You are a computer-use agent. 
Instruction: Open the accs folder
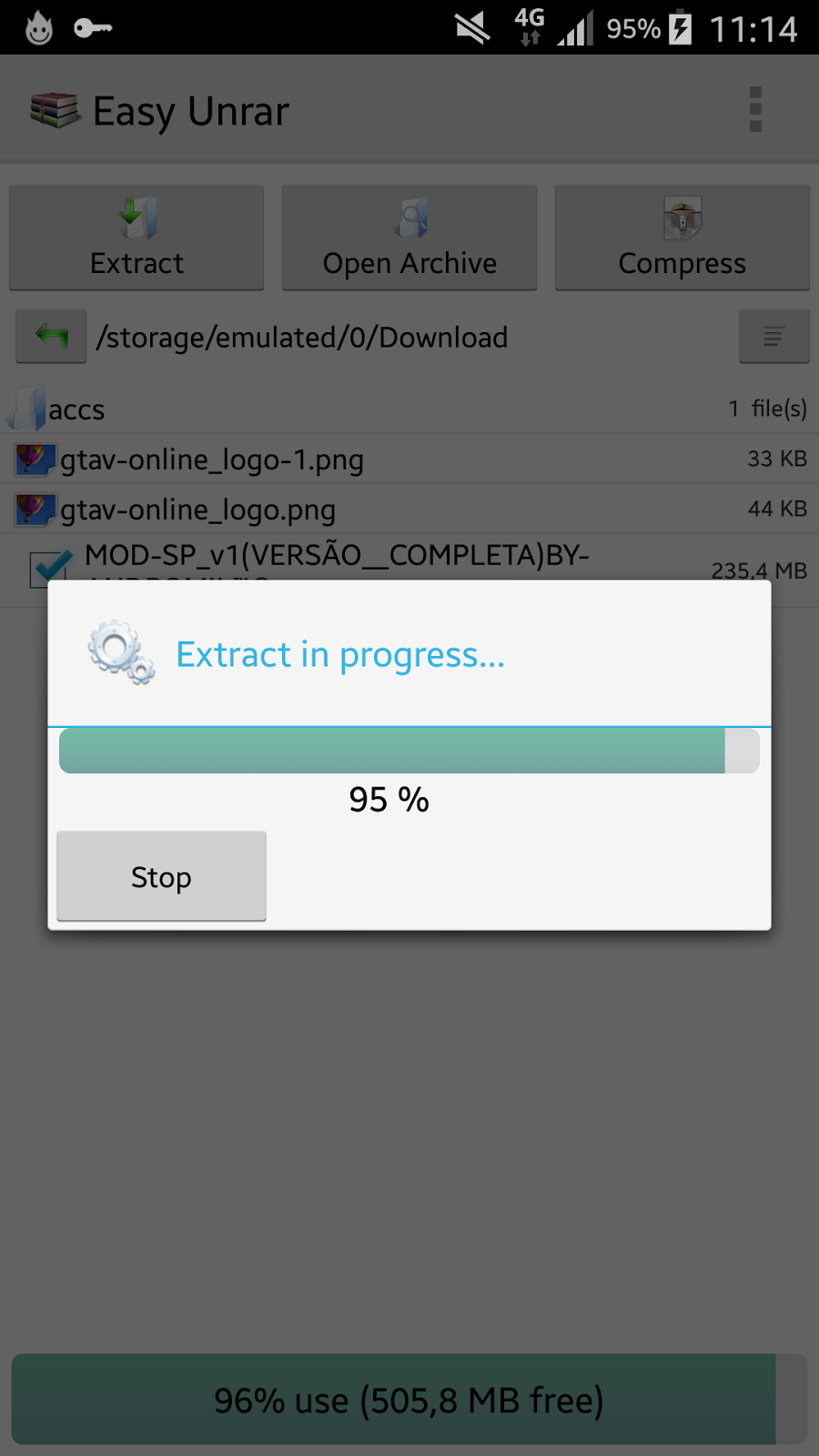(76, 409)
